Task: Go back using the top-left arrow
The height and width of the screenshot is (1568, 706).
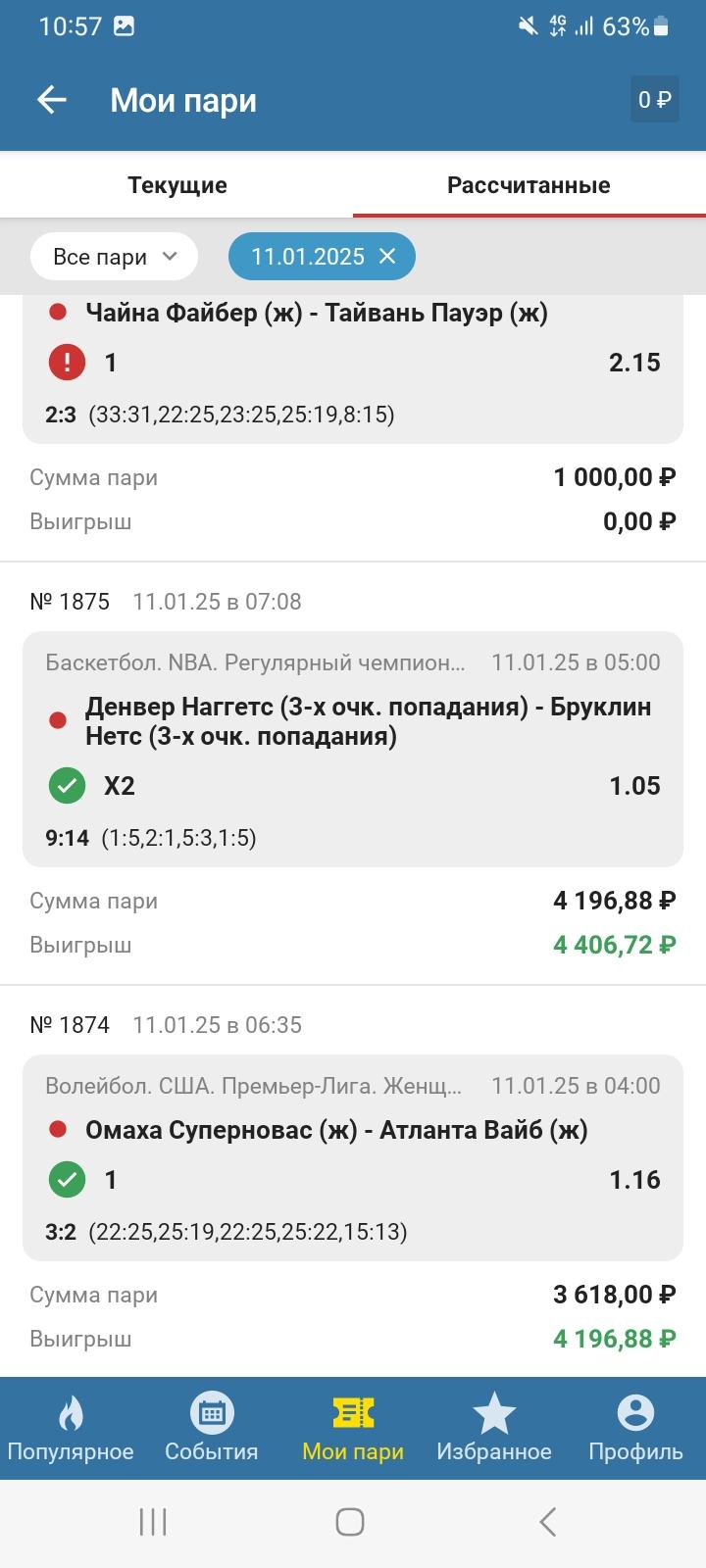Action: click(51, 100)
